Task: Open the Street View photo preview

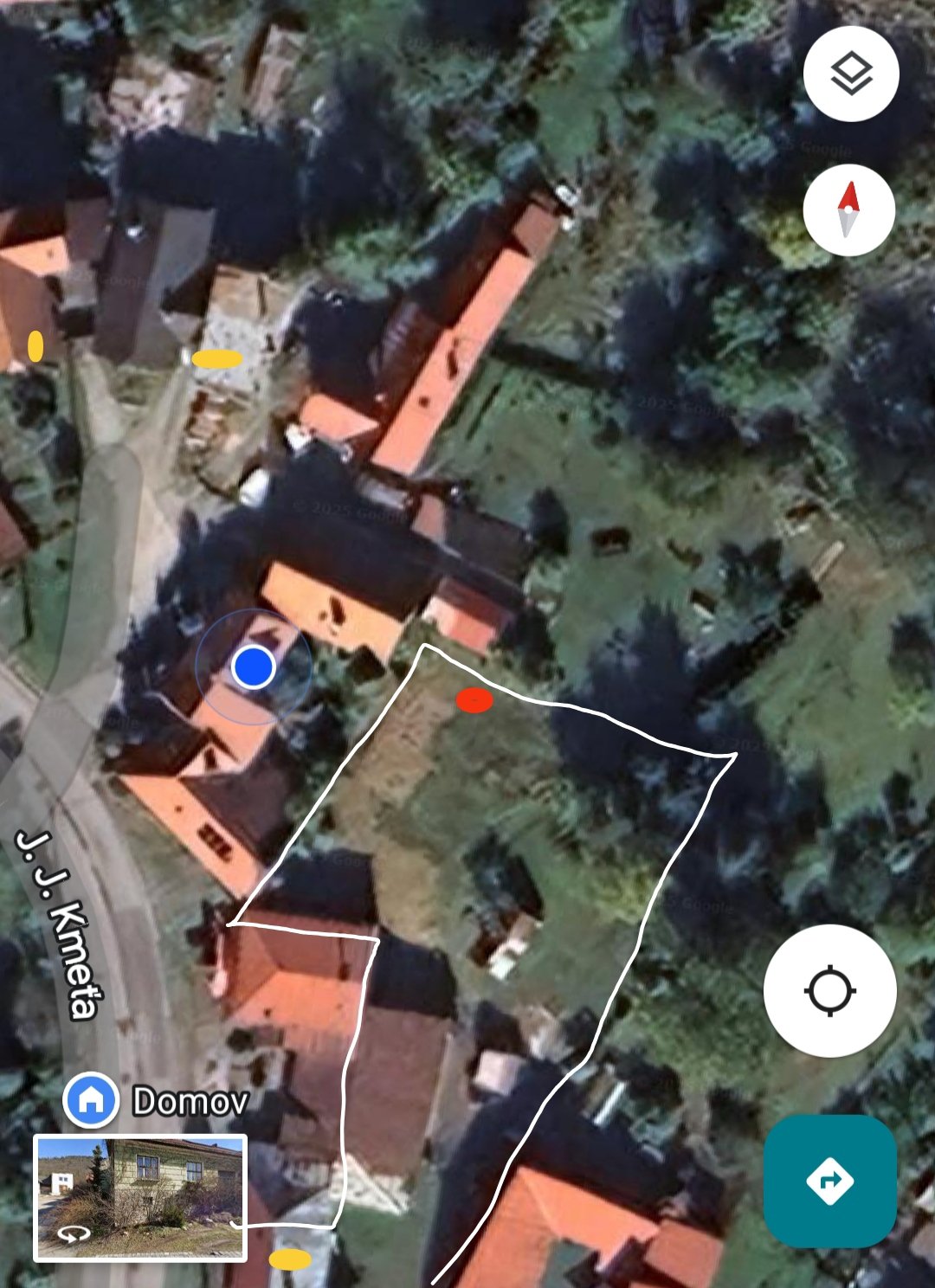Action: coord(140,1198)
